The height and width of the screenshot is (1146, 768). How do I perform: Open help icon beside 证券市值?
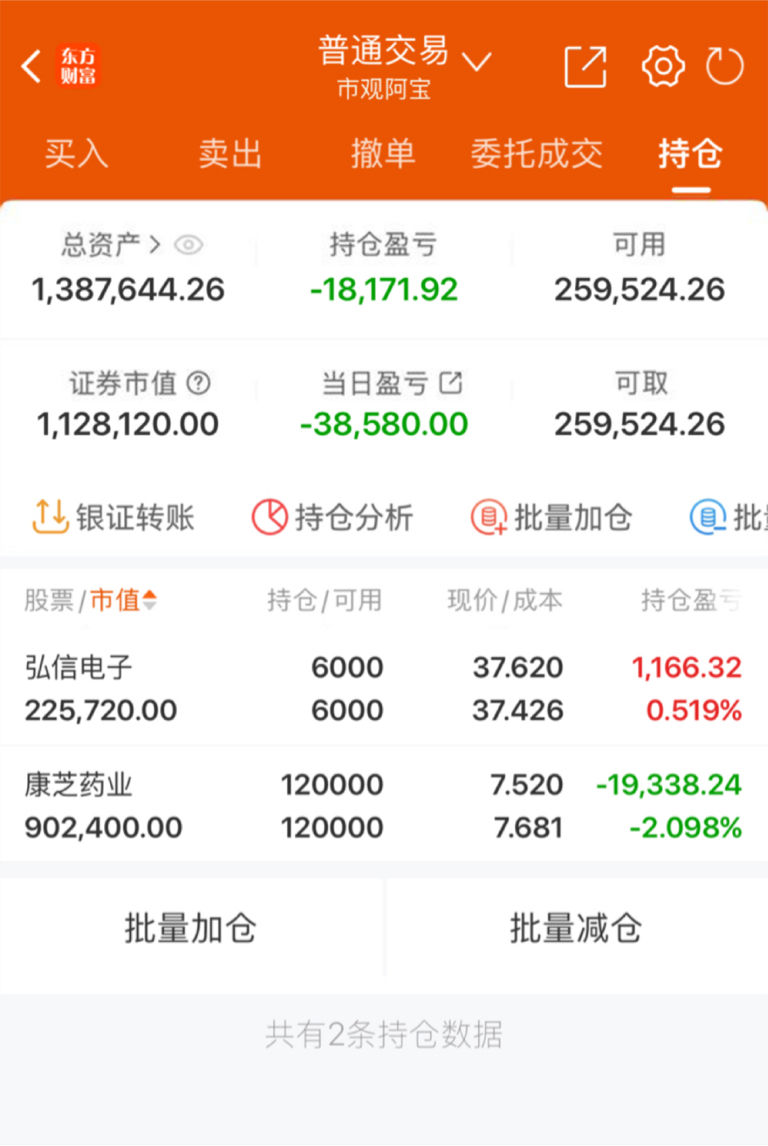pos(199,383)
